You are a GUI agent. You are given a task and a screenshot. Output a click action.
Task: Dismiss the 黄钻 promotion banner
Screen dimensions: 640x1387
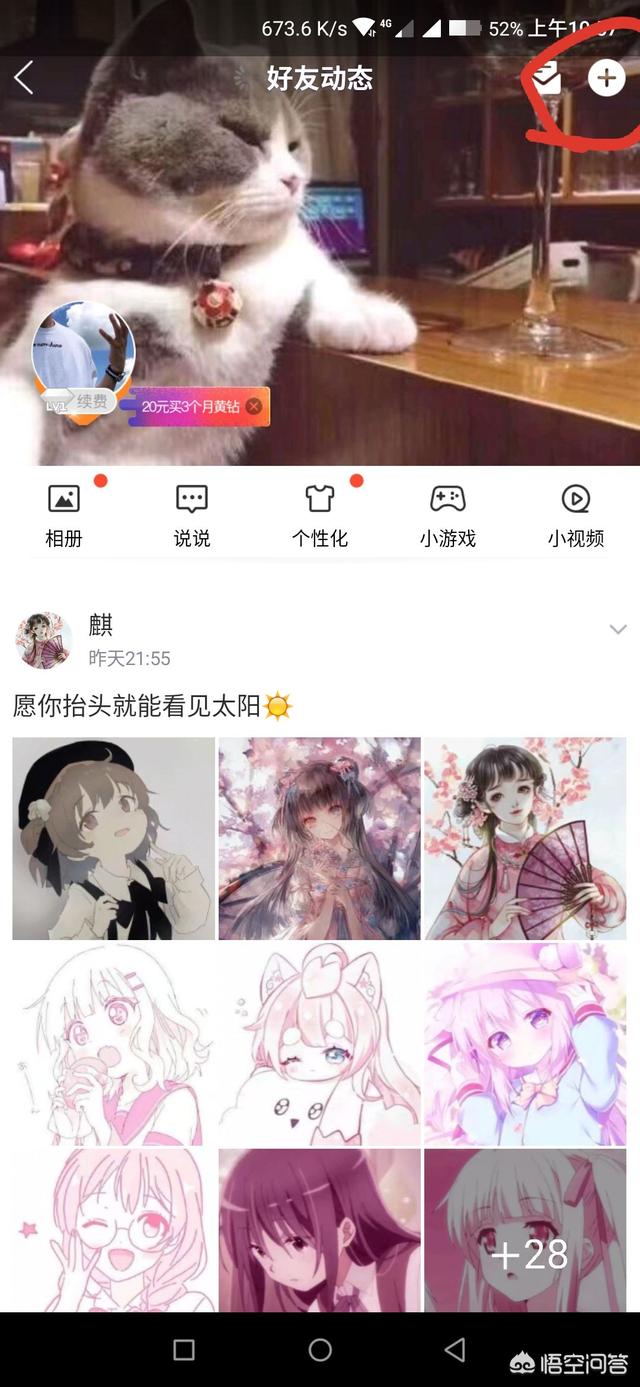(254, 407)
